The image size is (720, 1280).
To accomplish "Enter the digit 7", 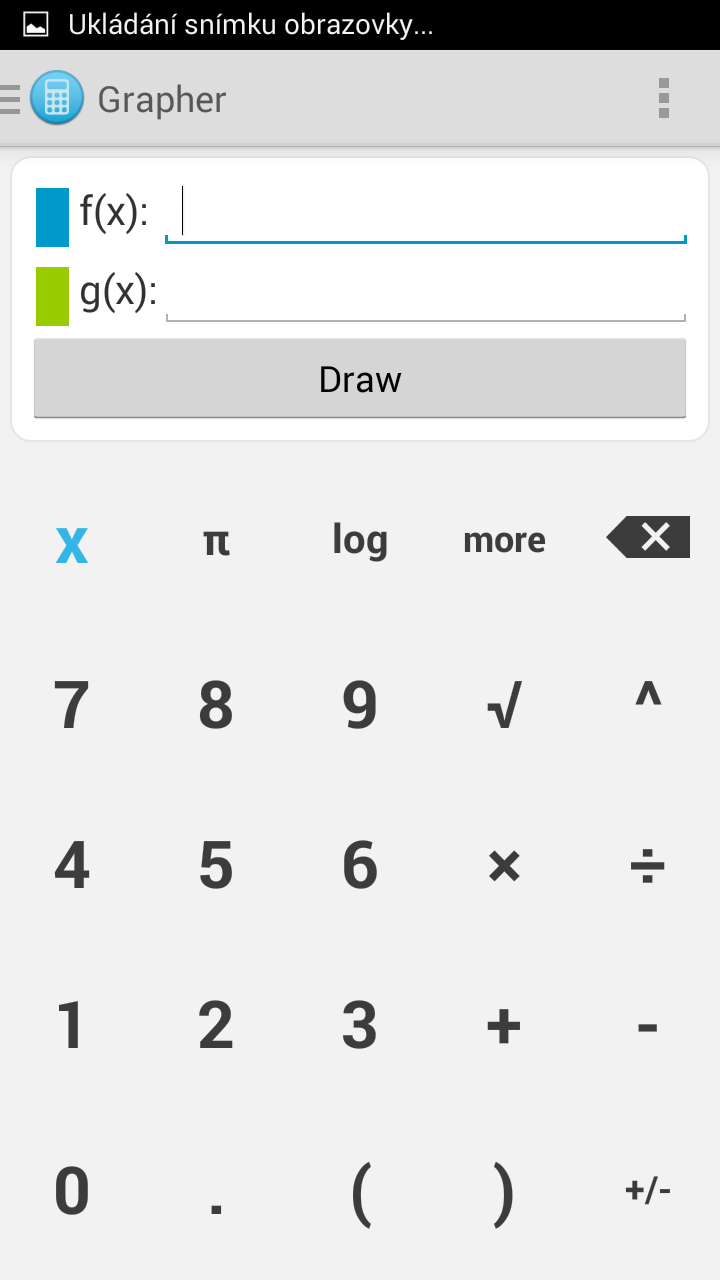I will pyautogui.click(x=72, y=705).
